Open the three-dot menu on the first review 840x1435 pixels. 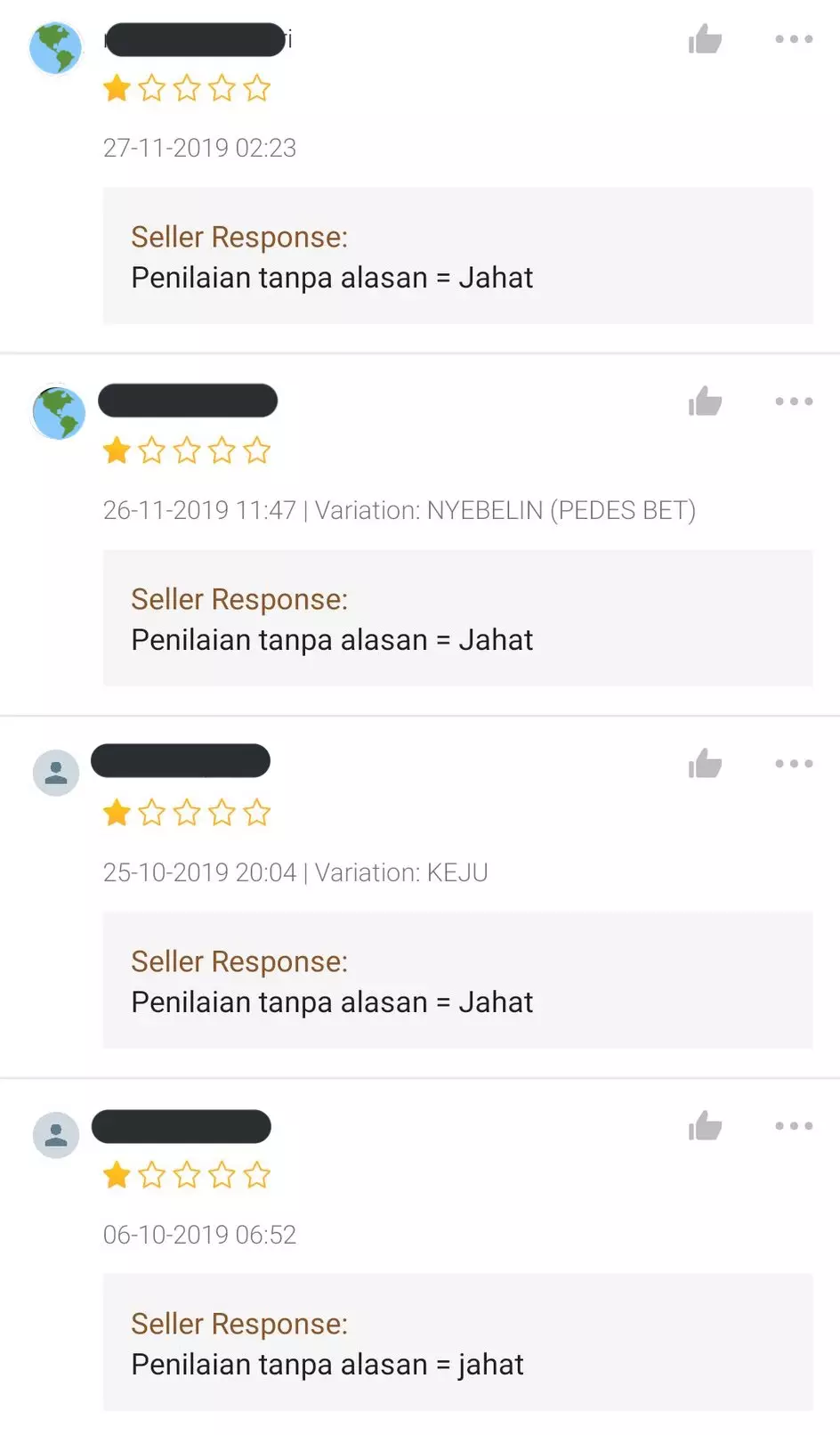(793, 39)
